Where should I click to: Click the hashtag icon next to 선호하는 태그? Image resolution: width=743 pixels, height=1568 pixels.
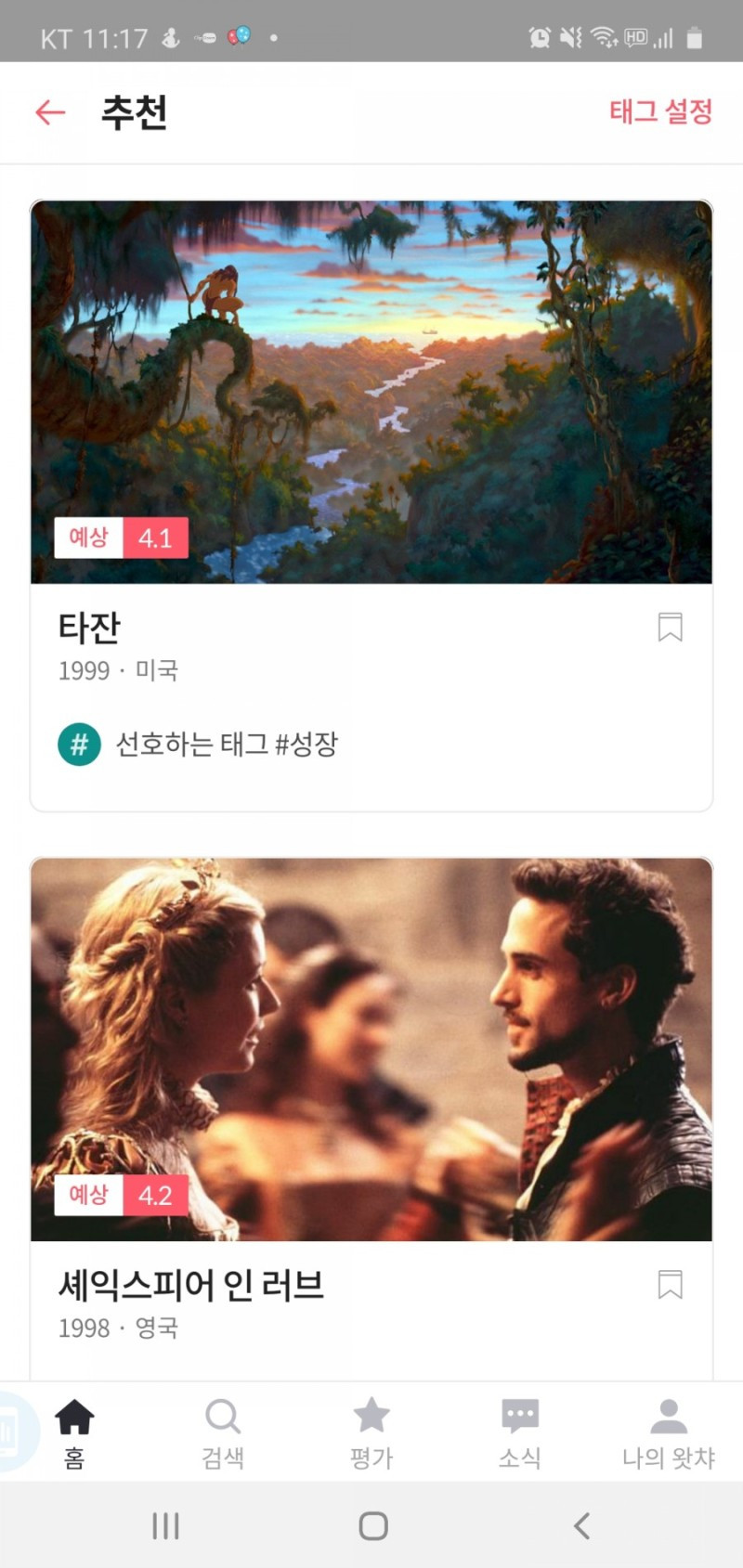coord(79,745)
